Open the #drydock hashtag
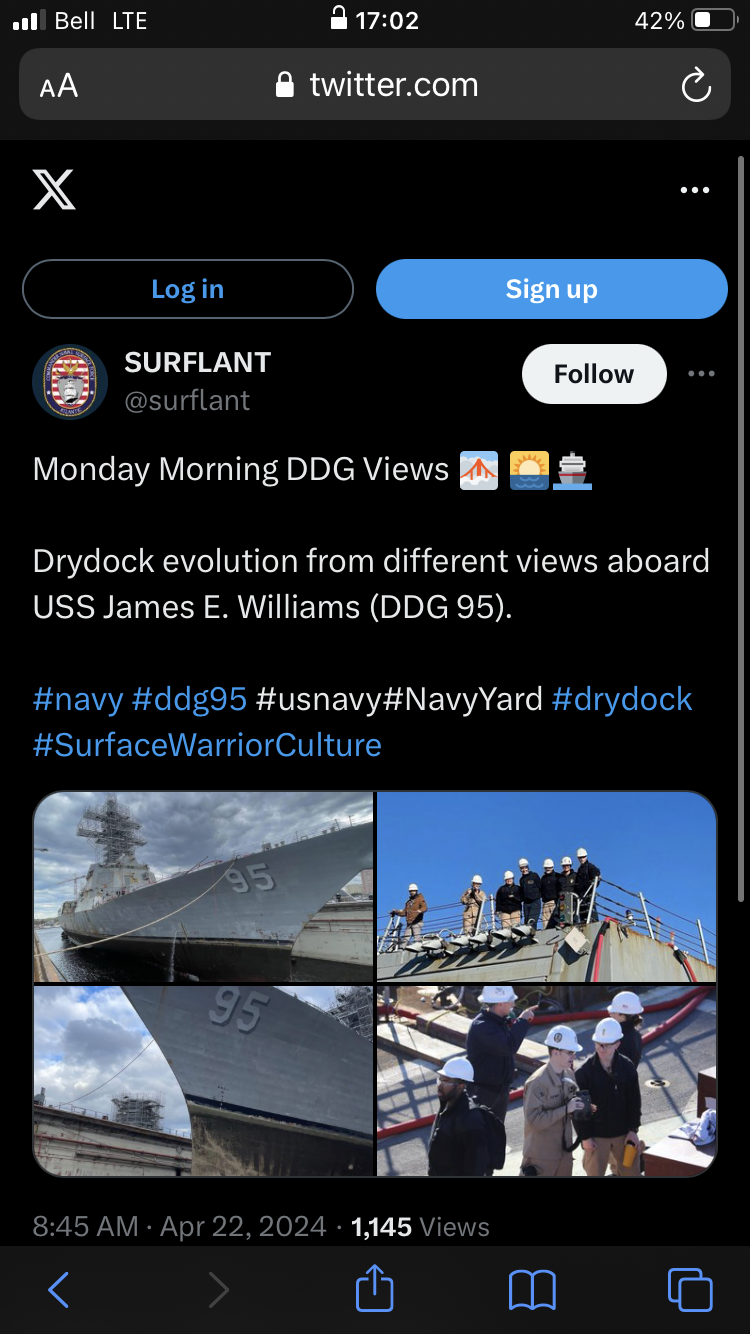The height and width of the screenshot is (1334, 750). click(x=622, y=699)
